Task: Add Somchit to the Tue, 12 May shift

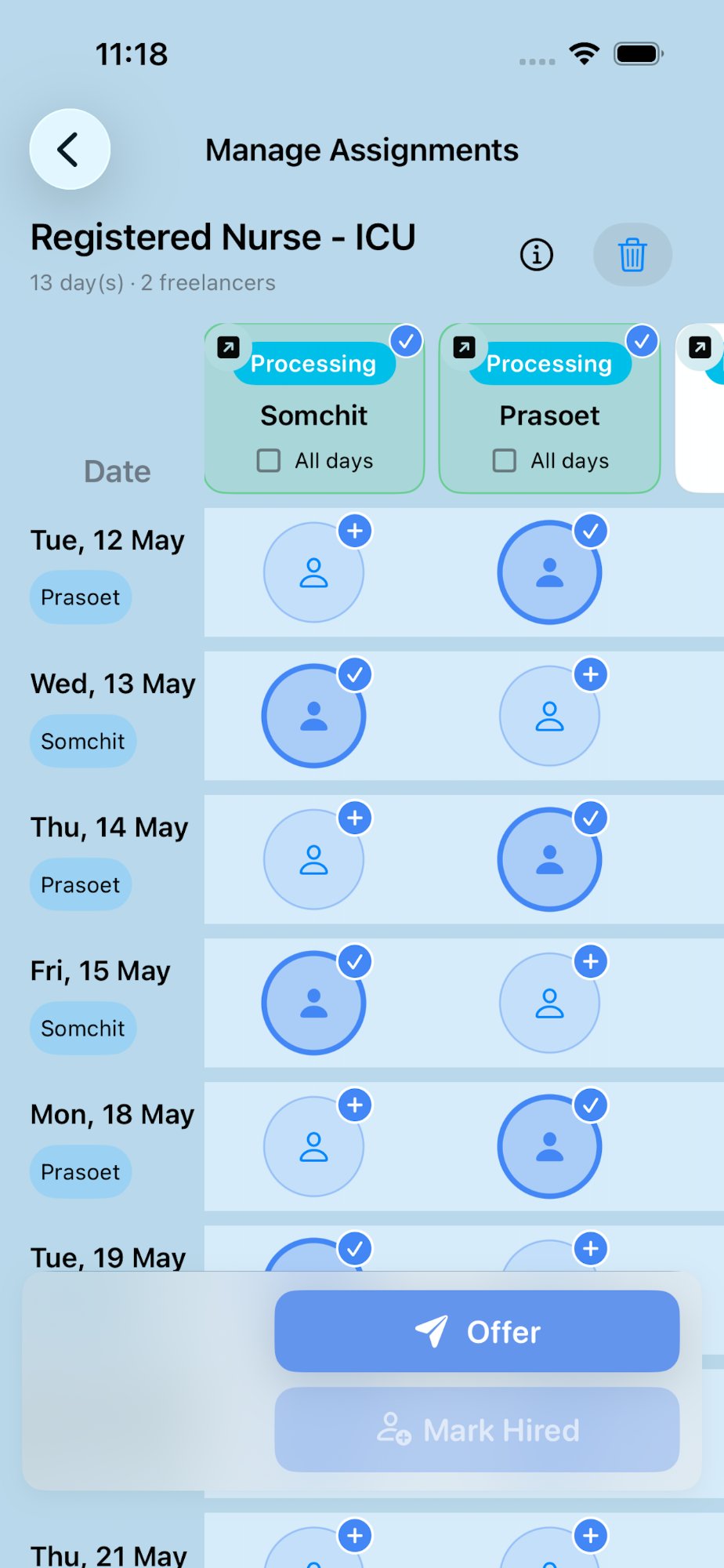Action: [355, 531]
